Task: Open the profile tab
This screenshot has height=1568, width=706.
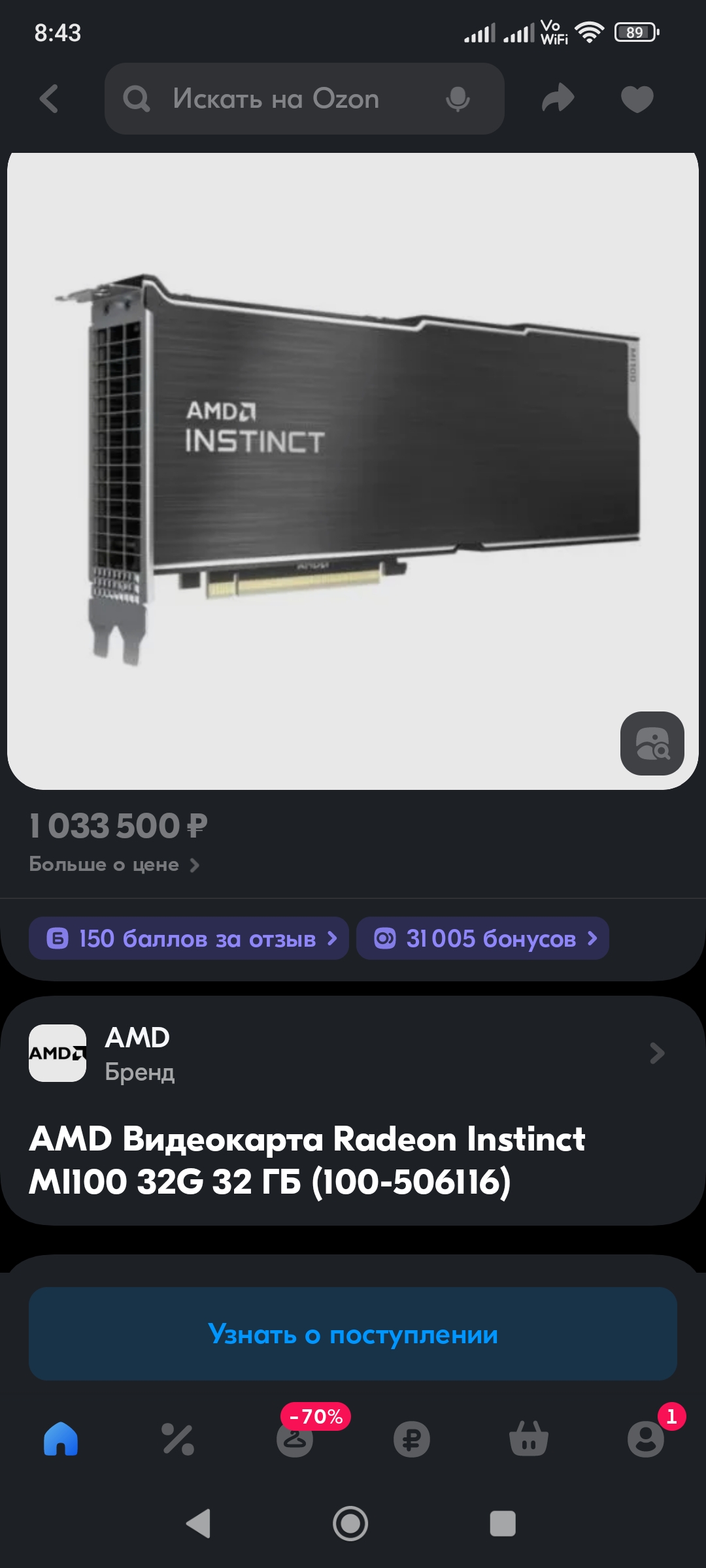Action: (646, 1439)
